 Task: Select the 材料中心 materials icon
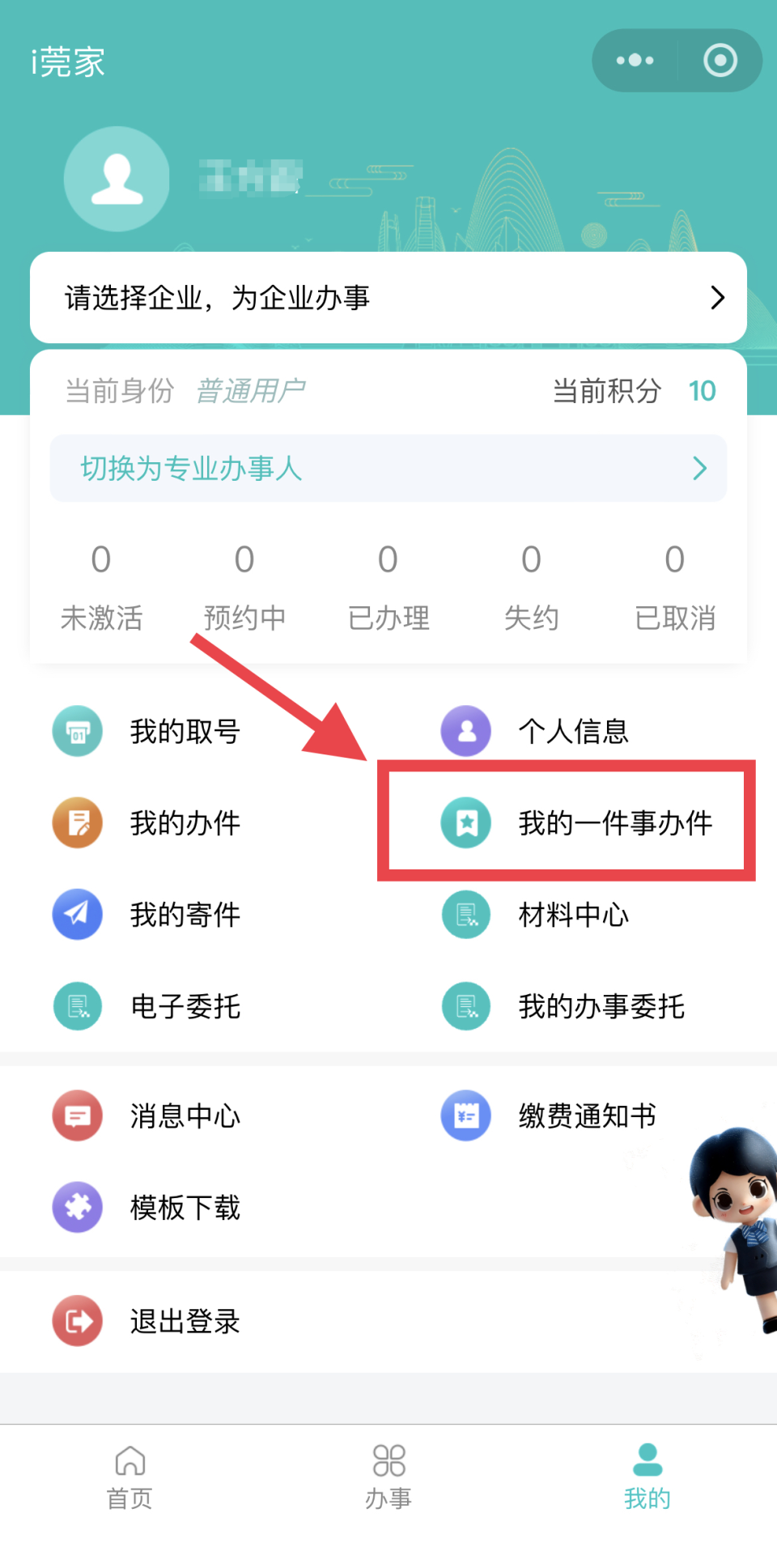tap(465, 914)
